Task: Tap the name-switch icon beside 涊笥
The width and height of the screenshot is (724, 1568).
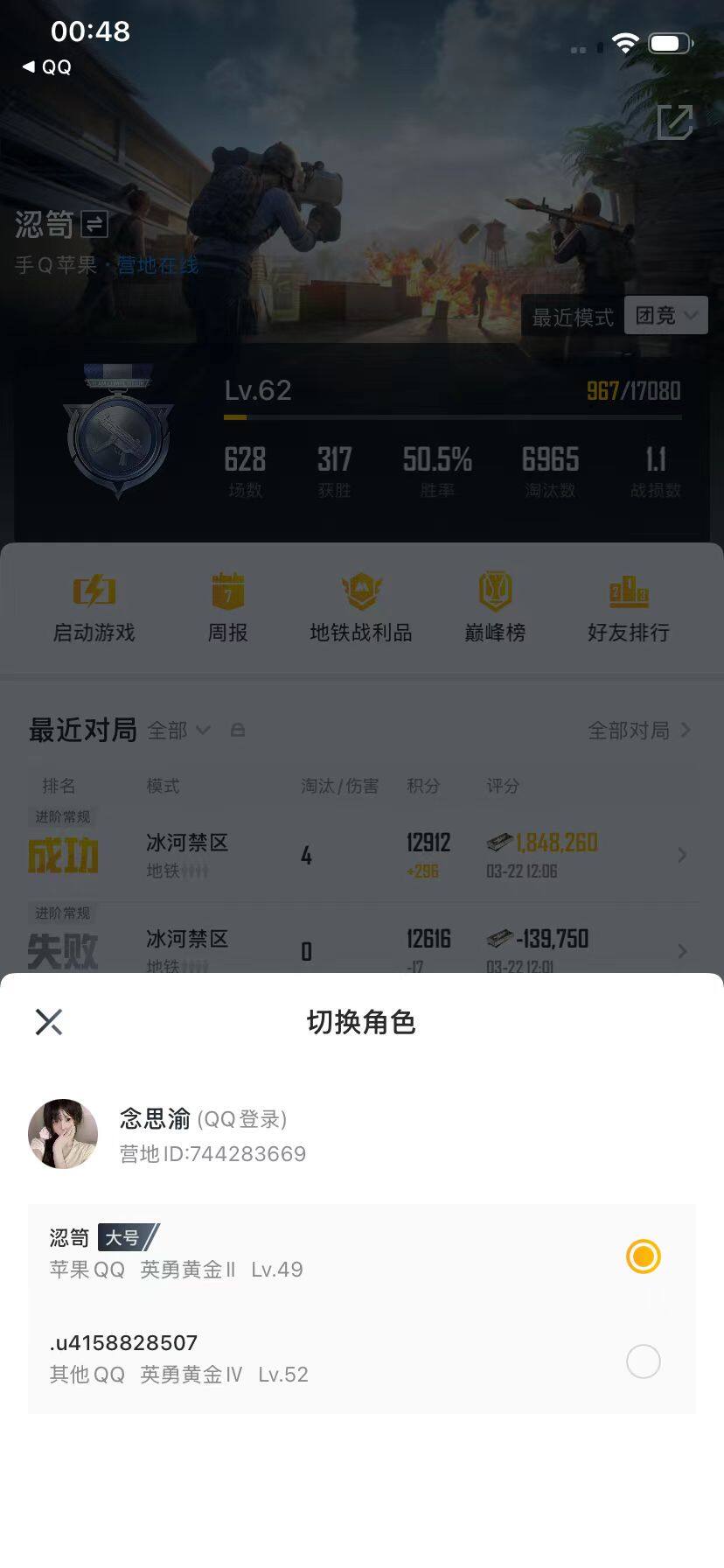Action: tap(93, 225)
